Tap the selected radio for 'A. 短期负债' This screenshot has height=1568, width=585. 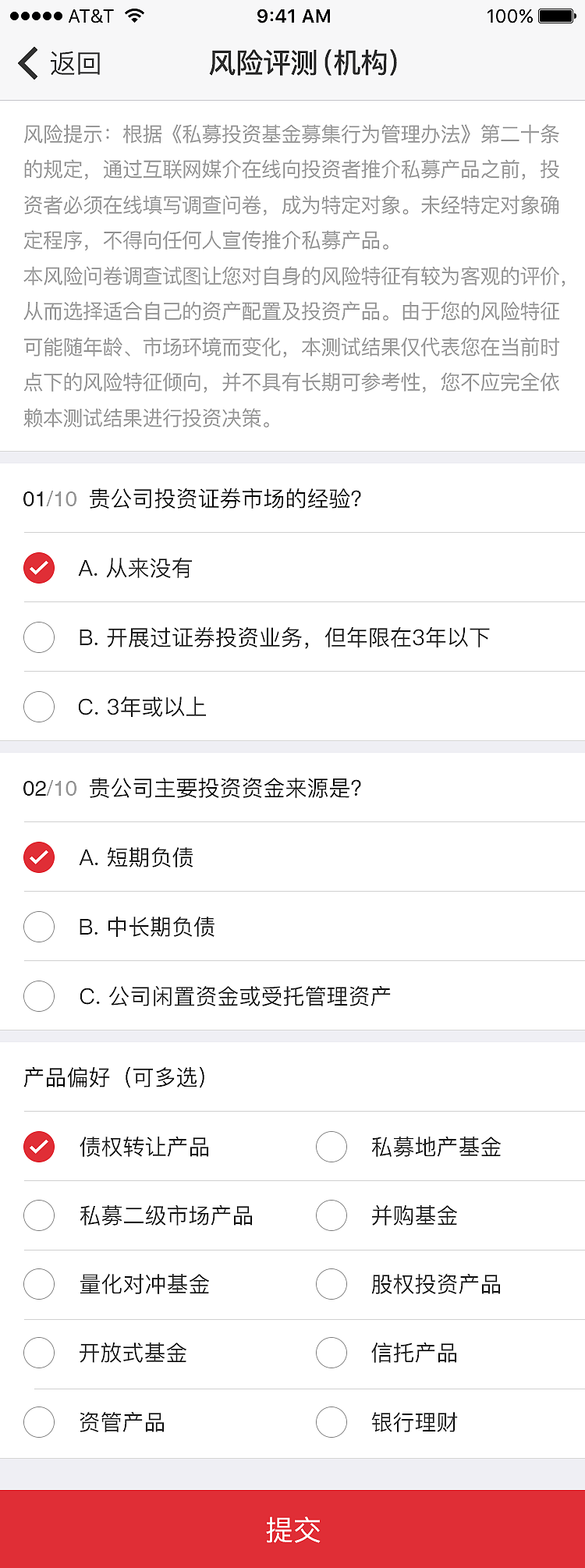tap(39, 857)
